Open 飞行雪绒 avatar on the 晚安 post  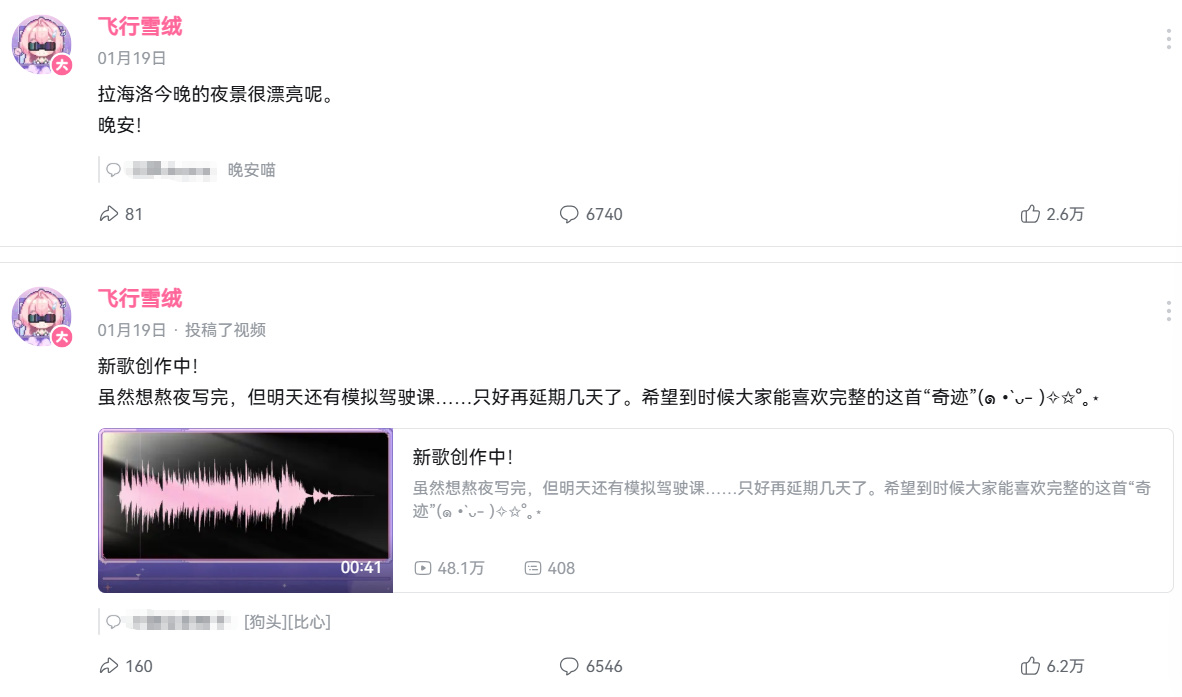(41, 45)
